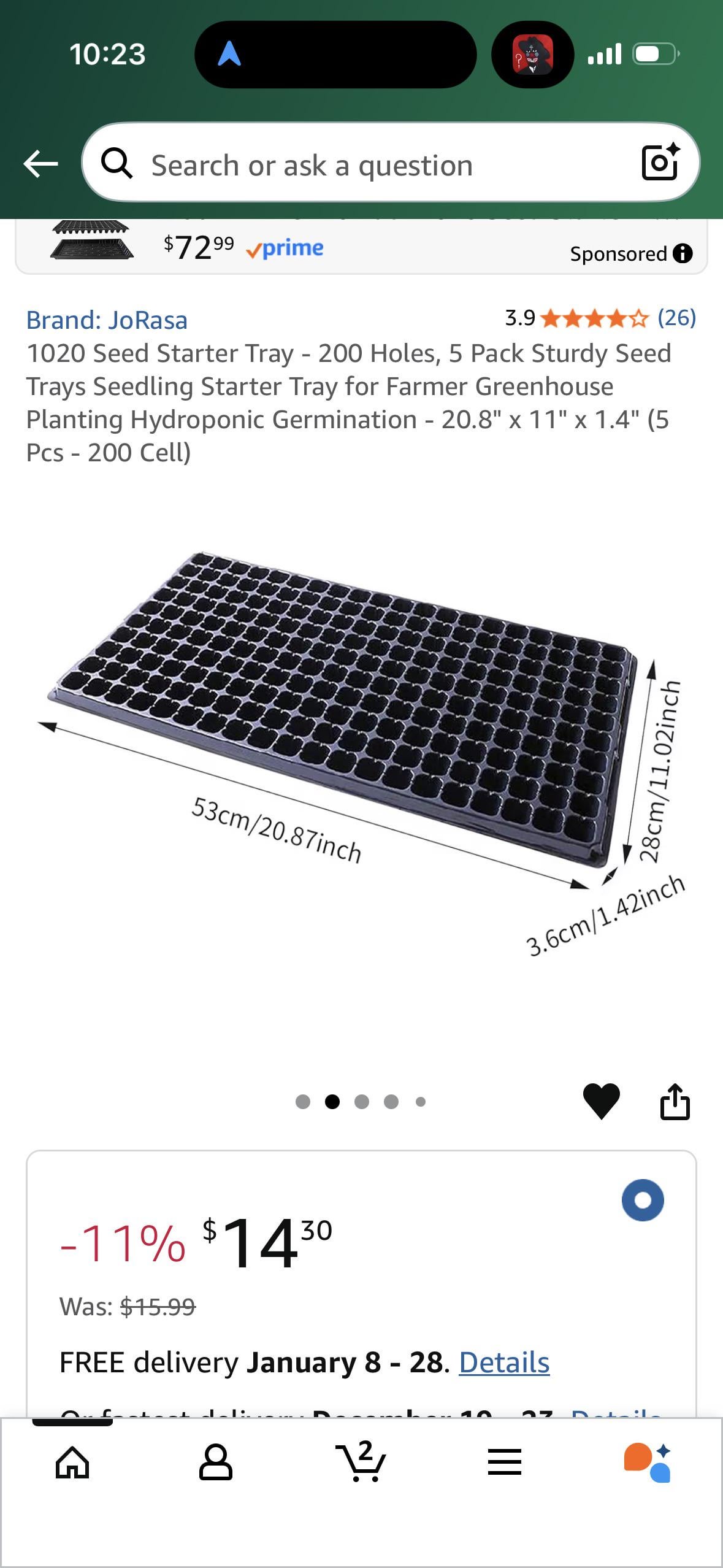Select the $14.30 buying option radio
The height and width of the screenshot is (1568, 723).
(x=642, y=1199)
